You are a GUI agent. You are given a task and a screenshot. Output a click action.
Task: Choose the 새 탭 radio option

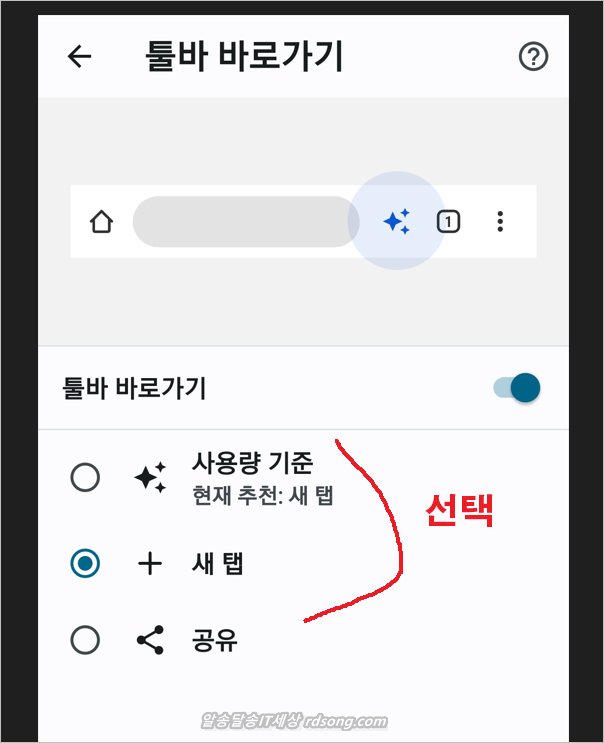[86, 564]
